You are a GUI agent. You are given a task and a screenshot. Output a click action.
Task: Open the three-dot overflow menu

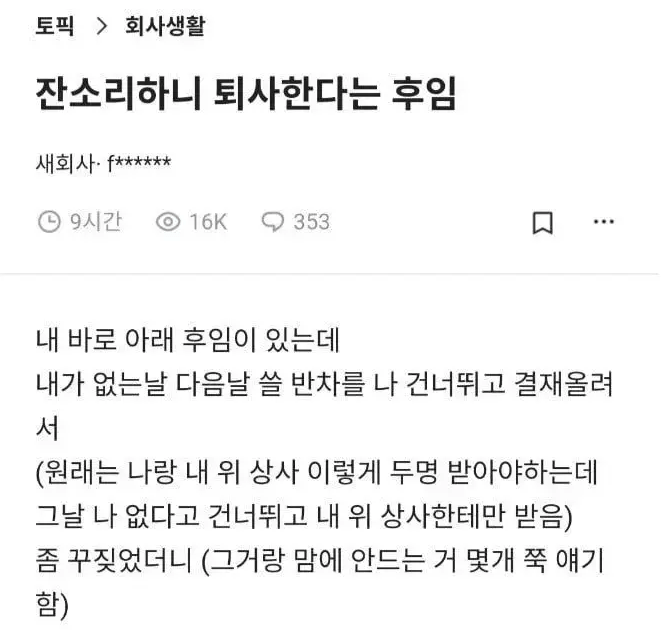coord(604,221)
